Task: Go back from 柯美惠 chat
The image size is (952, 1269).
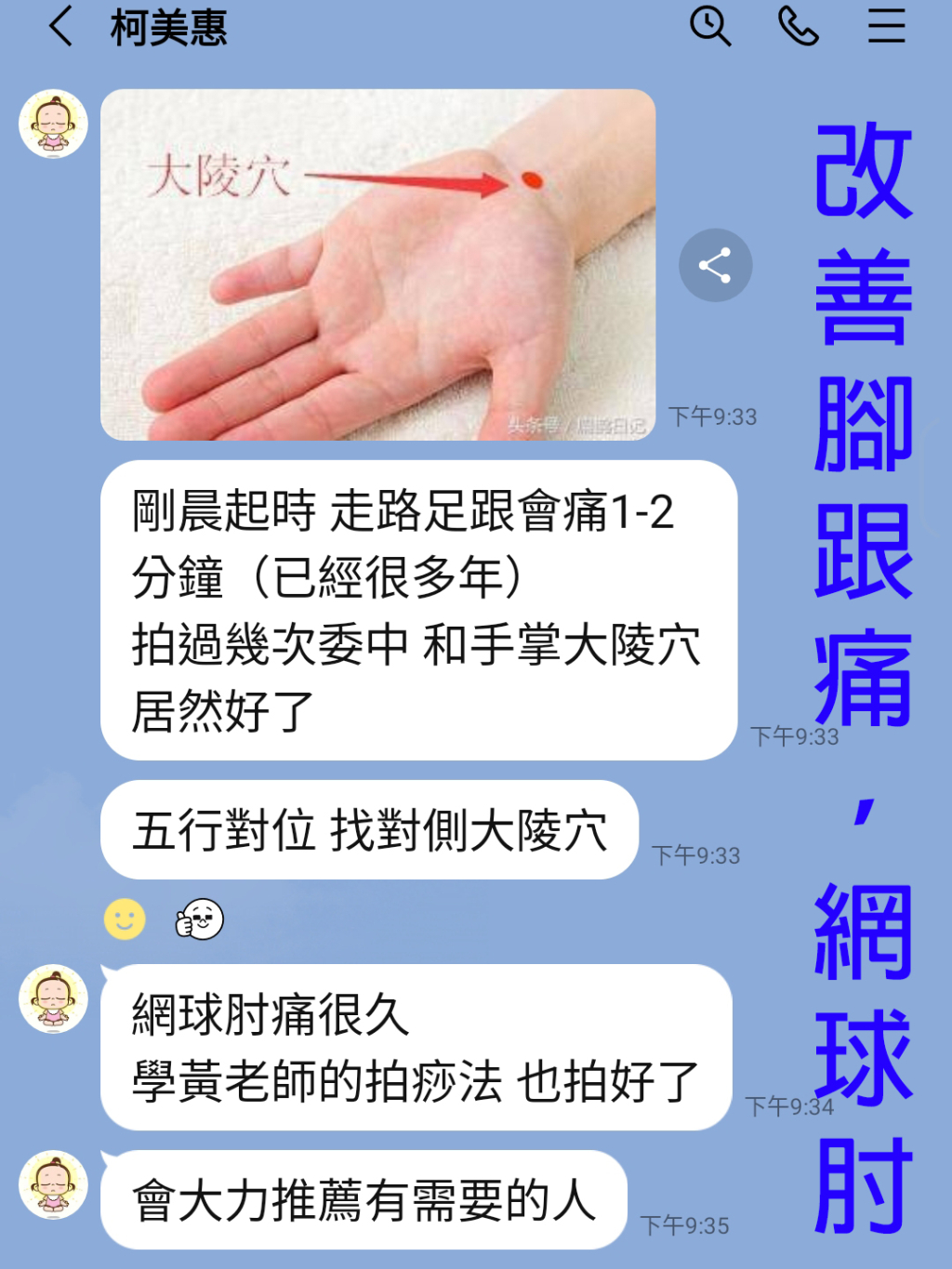Action: pyautogui.click(x=61, y=26)
